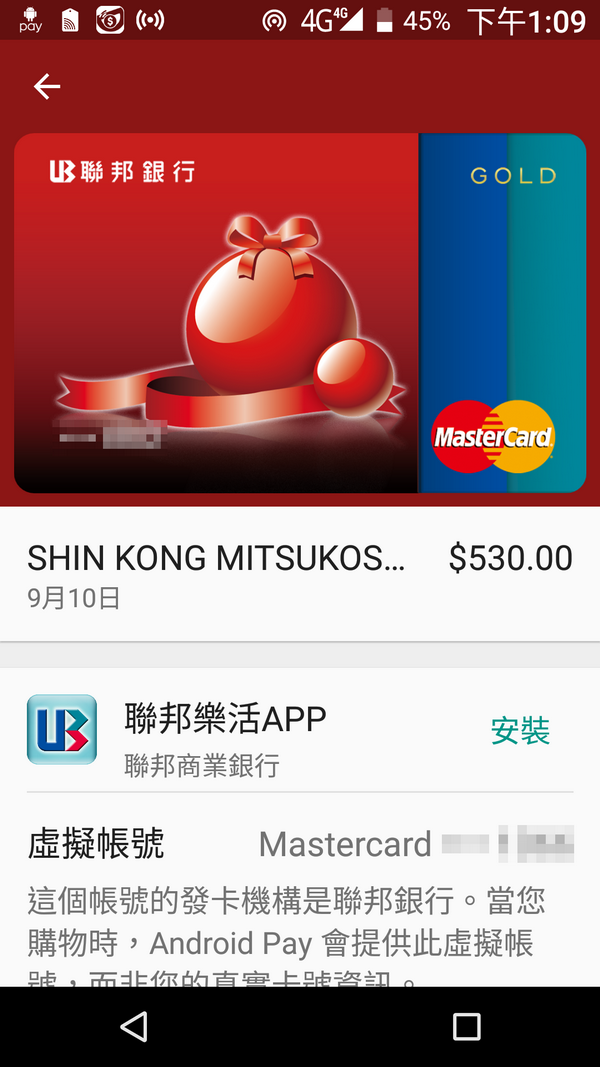Open recent apps with the square button
This screenshot has height=1067, width=600.
click(466, 1026)
